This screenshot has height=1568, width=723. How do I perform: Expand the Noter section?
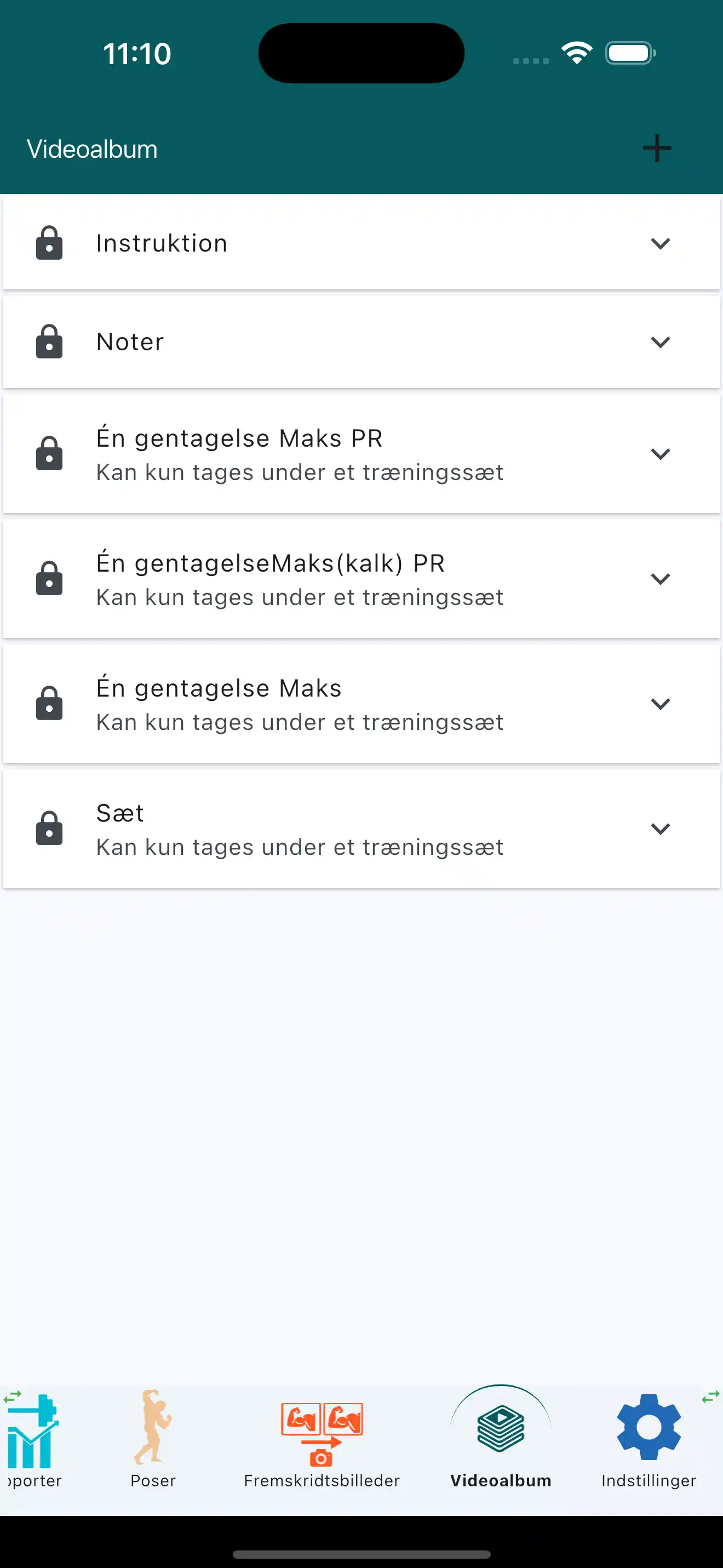click(661, 341)
